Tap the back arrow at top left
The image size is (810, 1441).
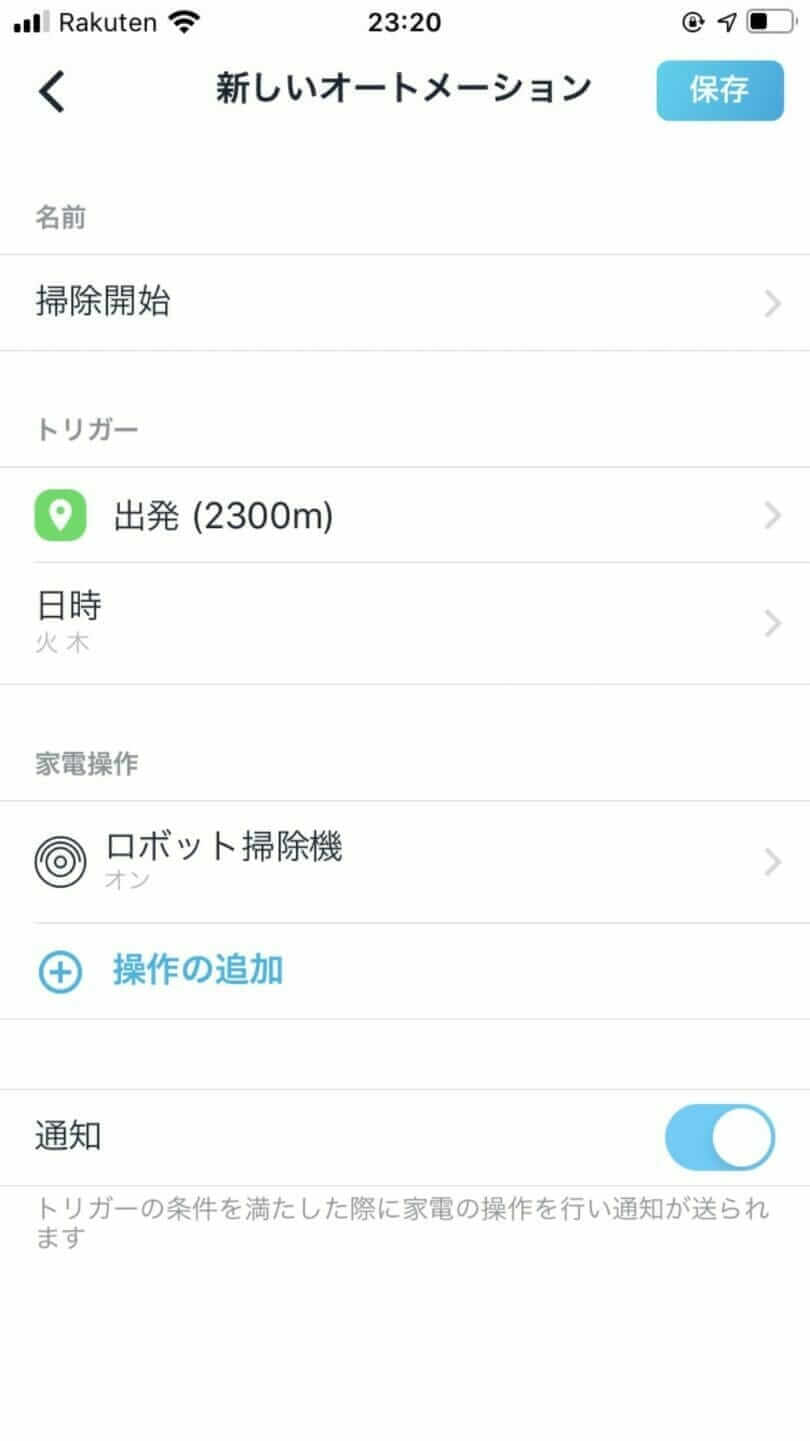tap(48, 90)
